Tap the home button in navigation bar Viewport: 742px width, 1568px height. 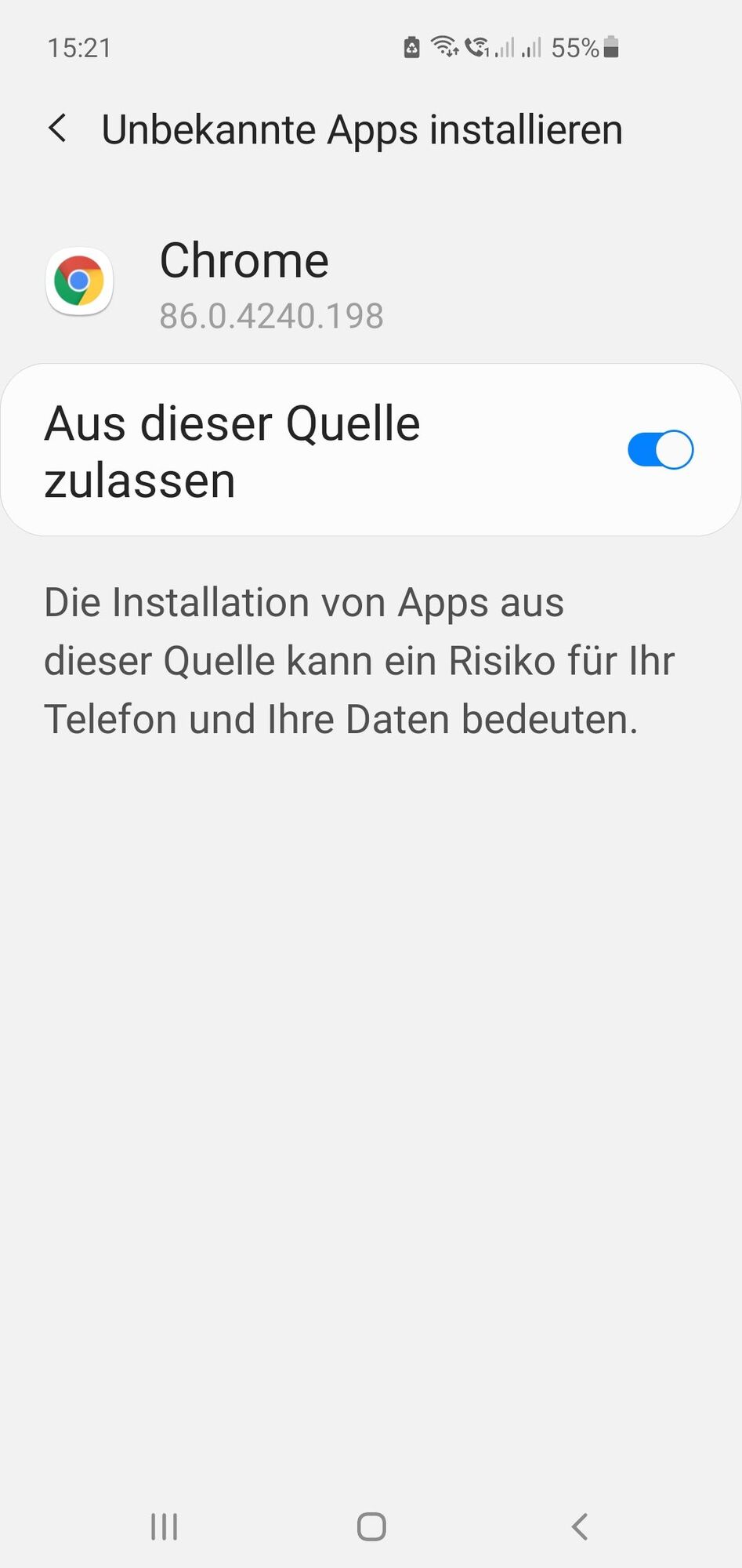[x=371, y=1526]
